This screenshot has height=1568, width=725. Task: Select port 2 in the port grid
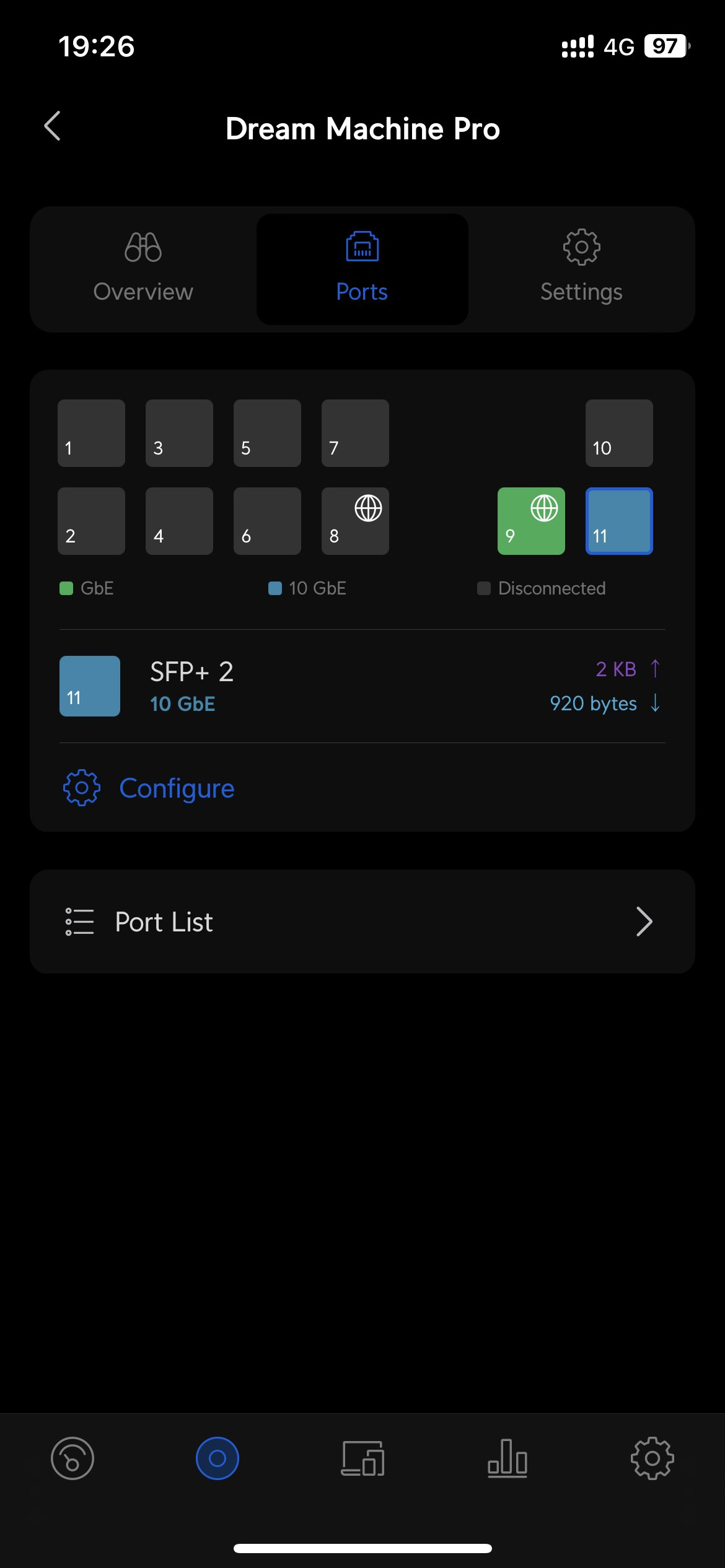91,521
